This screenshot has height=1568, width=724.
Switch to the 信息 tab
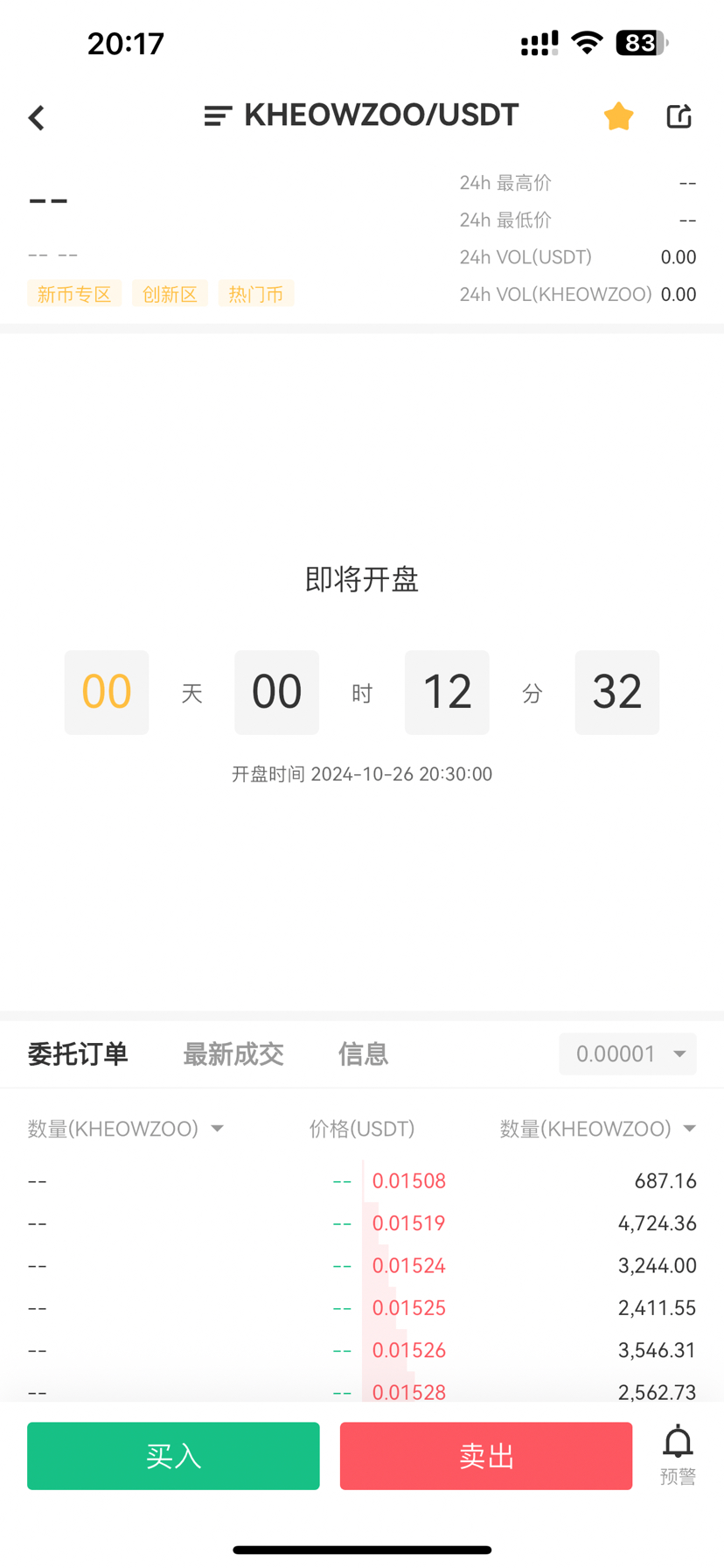(363, 1053)
